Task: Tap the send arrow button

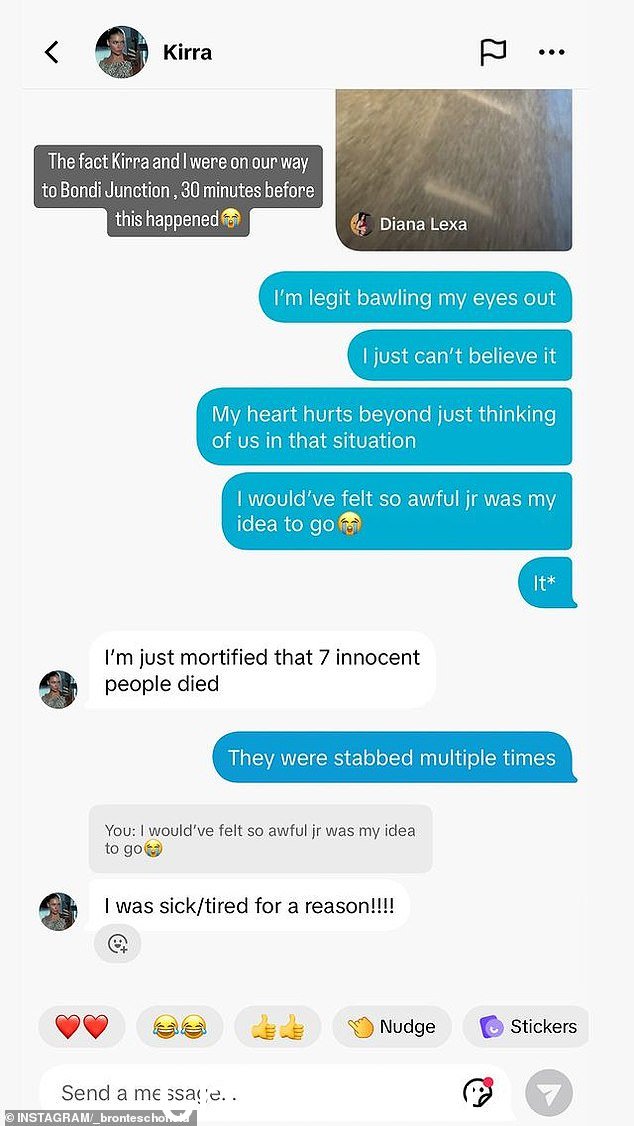Action: [549, 1093]
